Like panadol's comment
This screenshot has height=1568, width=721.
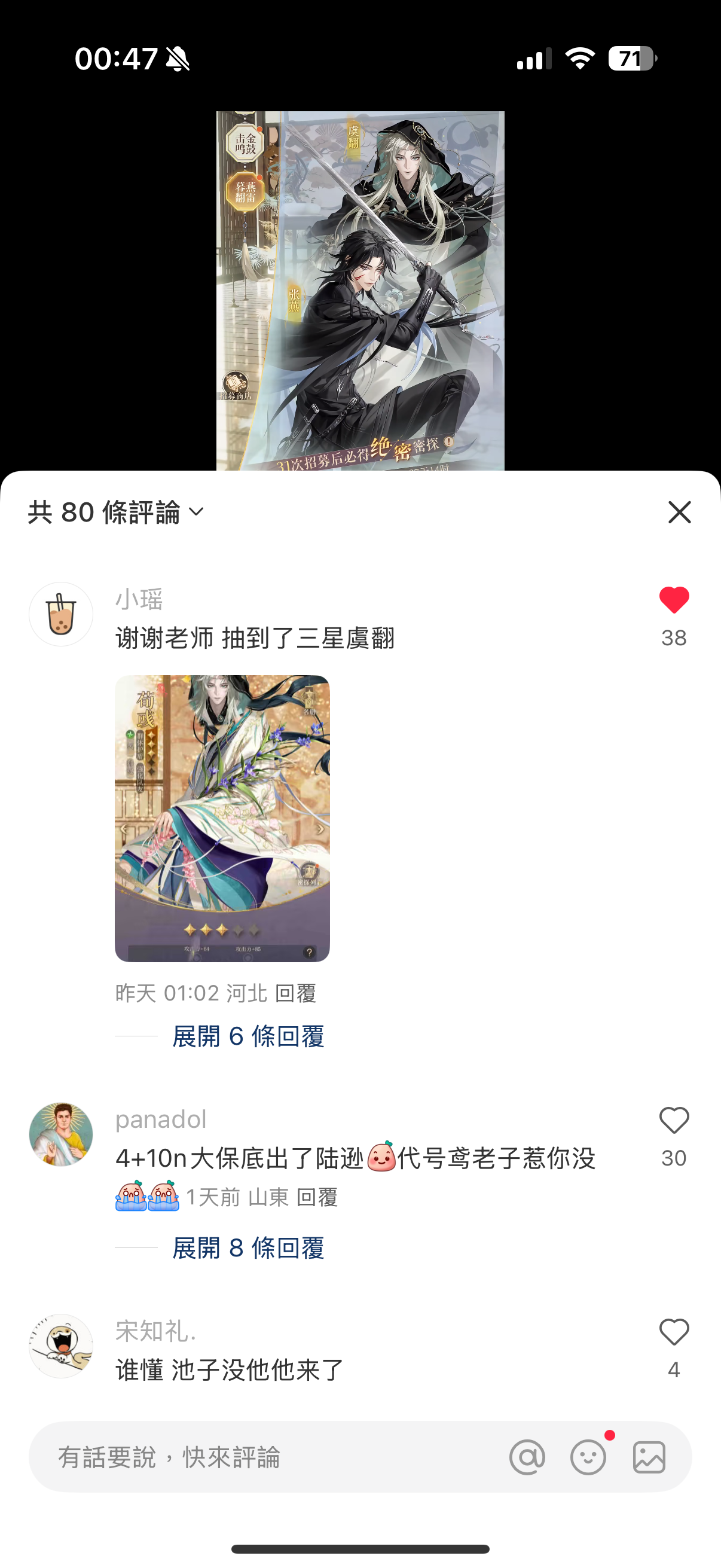[x=674, y=1121]
